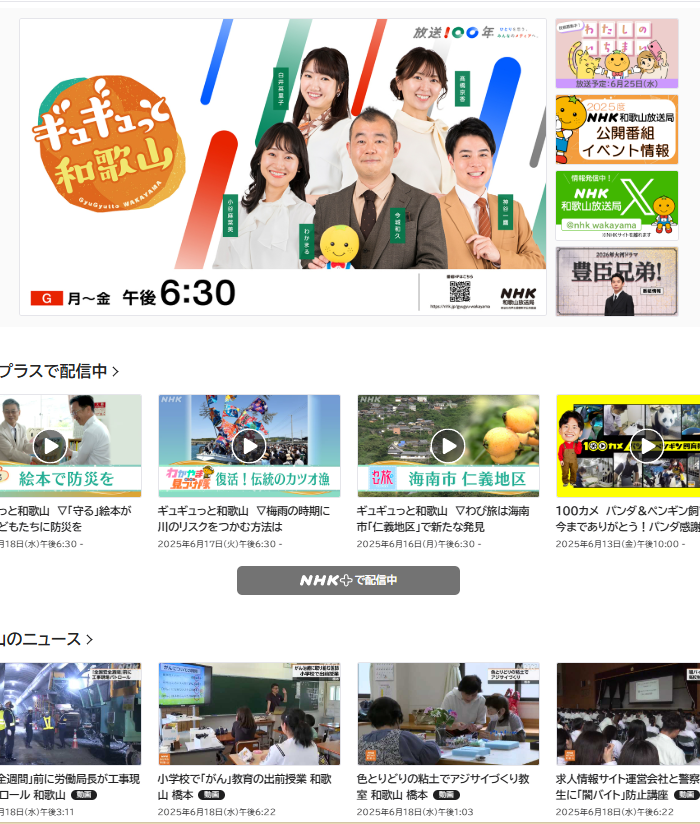
Task: Open the 豊臣兄弟! drama banner
Action: pyautogui.click(x=616, y=282)
